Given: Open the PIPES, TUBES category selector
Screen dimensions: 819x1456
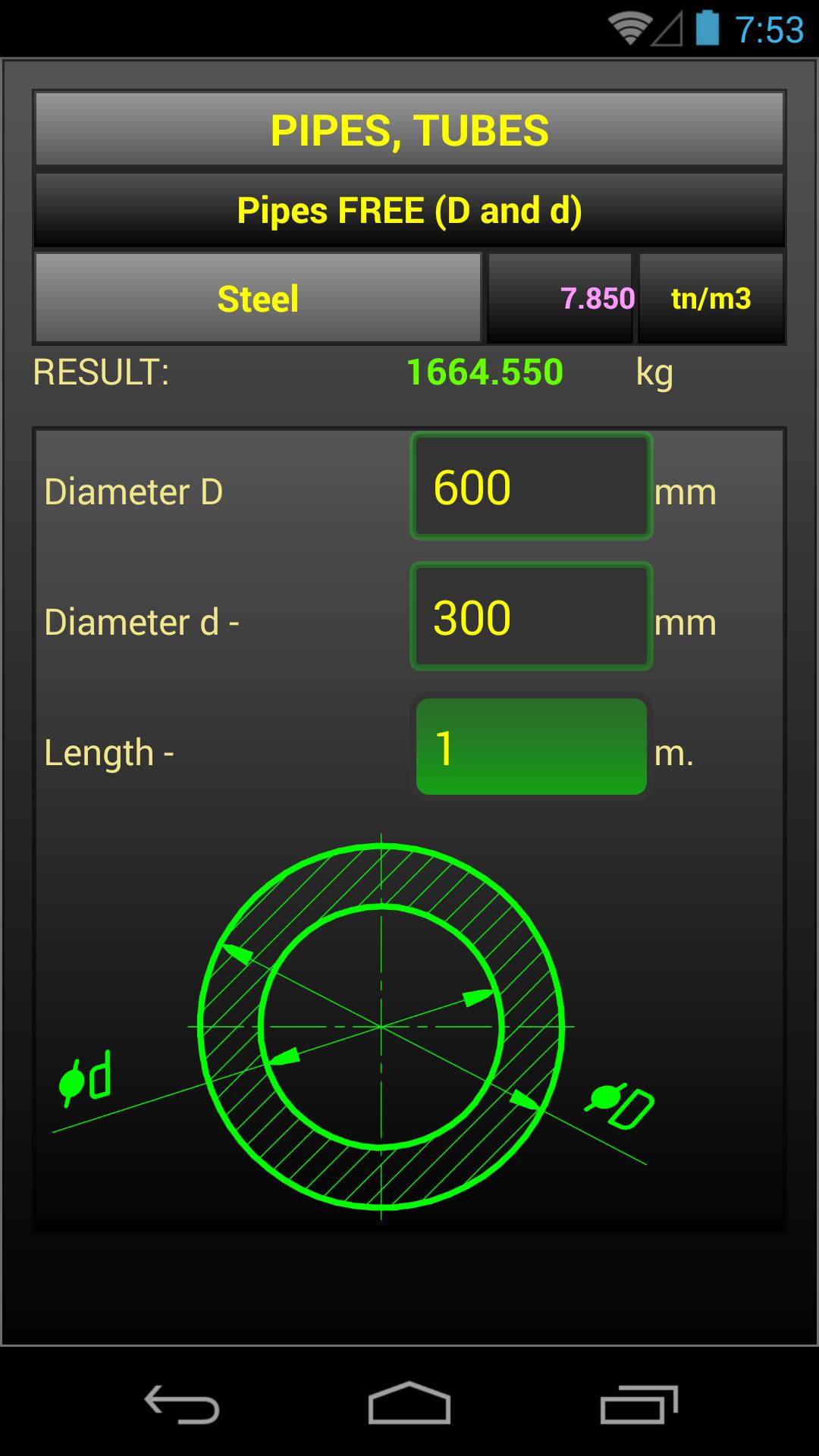Looking at the screenshot, I should click(409, 129).
